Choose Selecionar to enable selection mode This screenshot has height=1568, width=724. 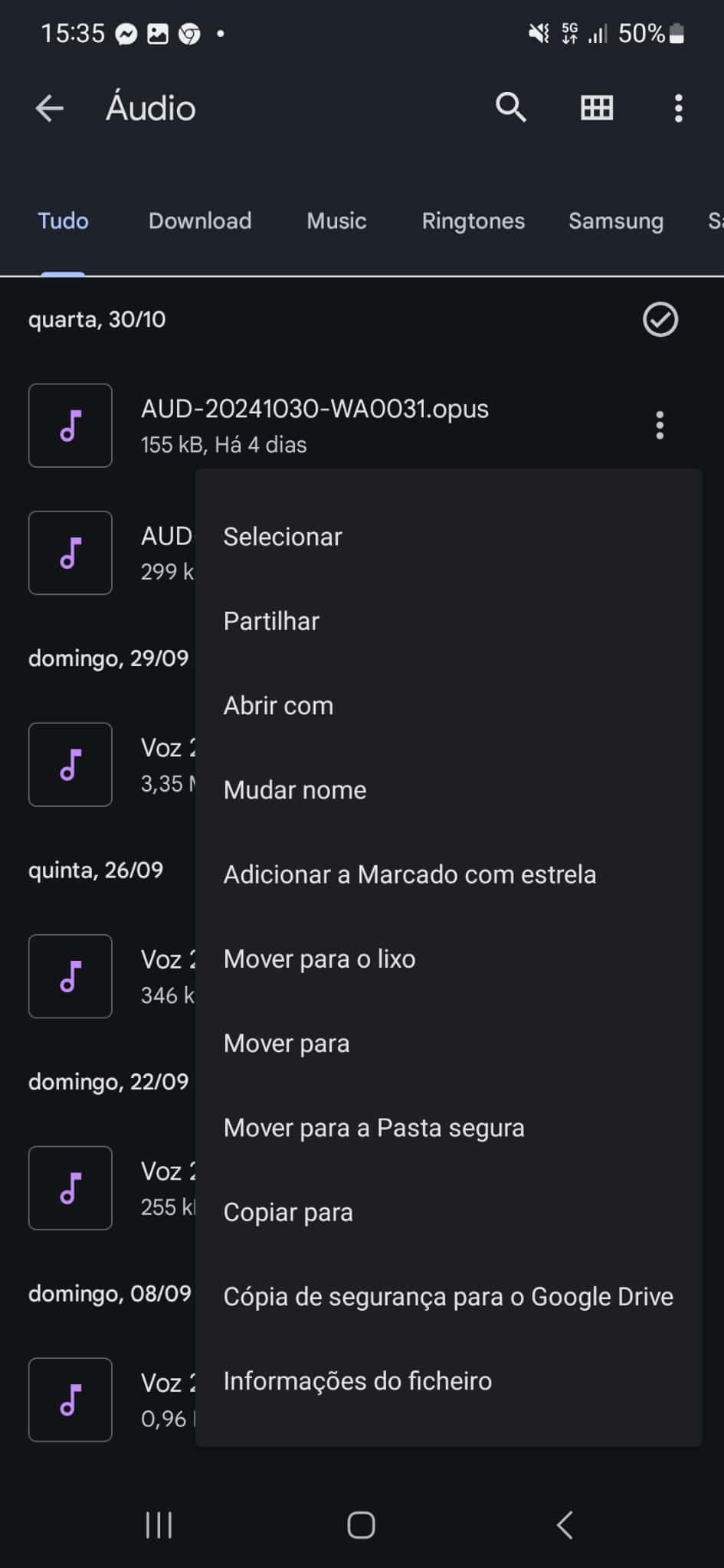(x=282, y=536)
